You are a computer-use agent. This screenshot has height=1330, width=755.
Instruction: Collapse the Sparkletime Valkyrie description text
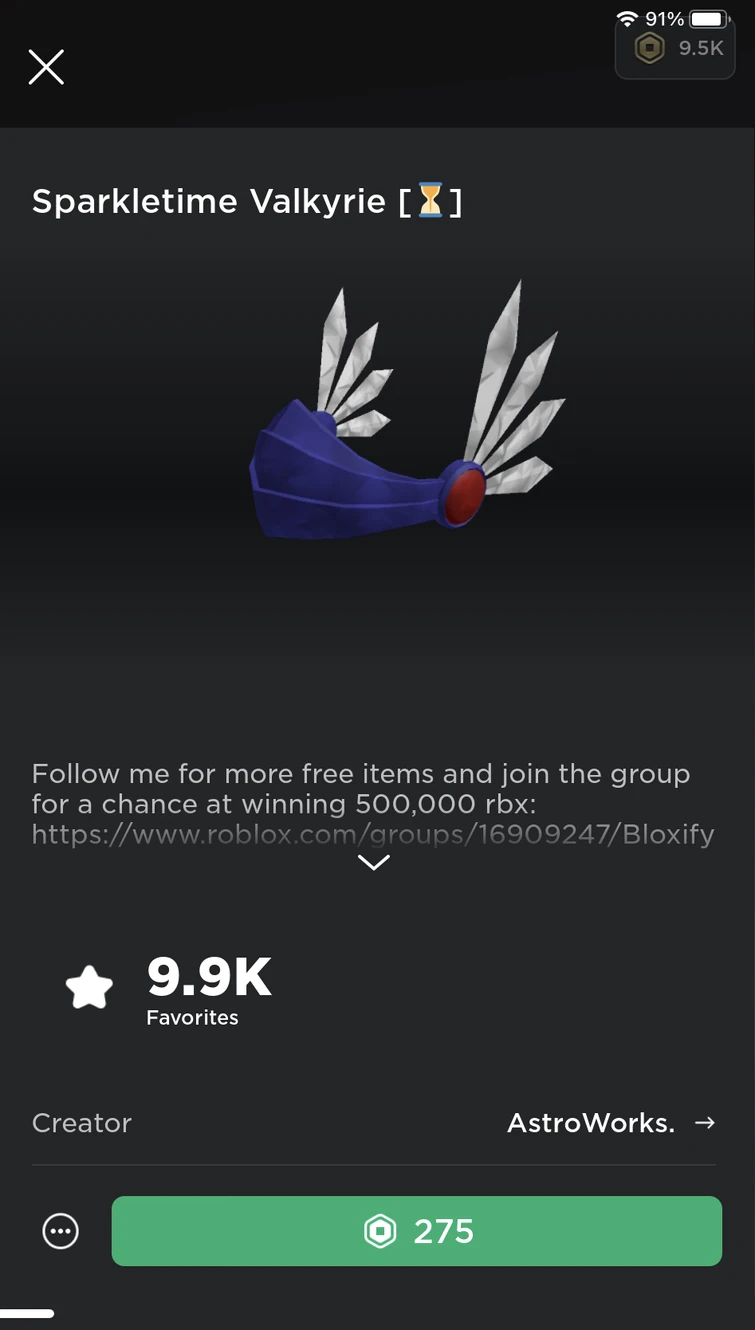pyautogui.click(x=373, y=862)
